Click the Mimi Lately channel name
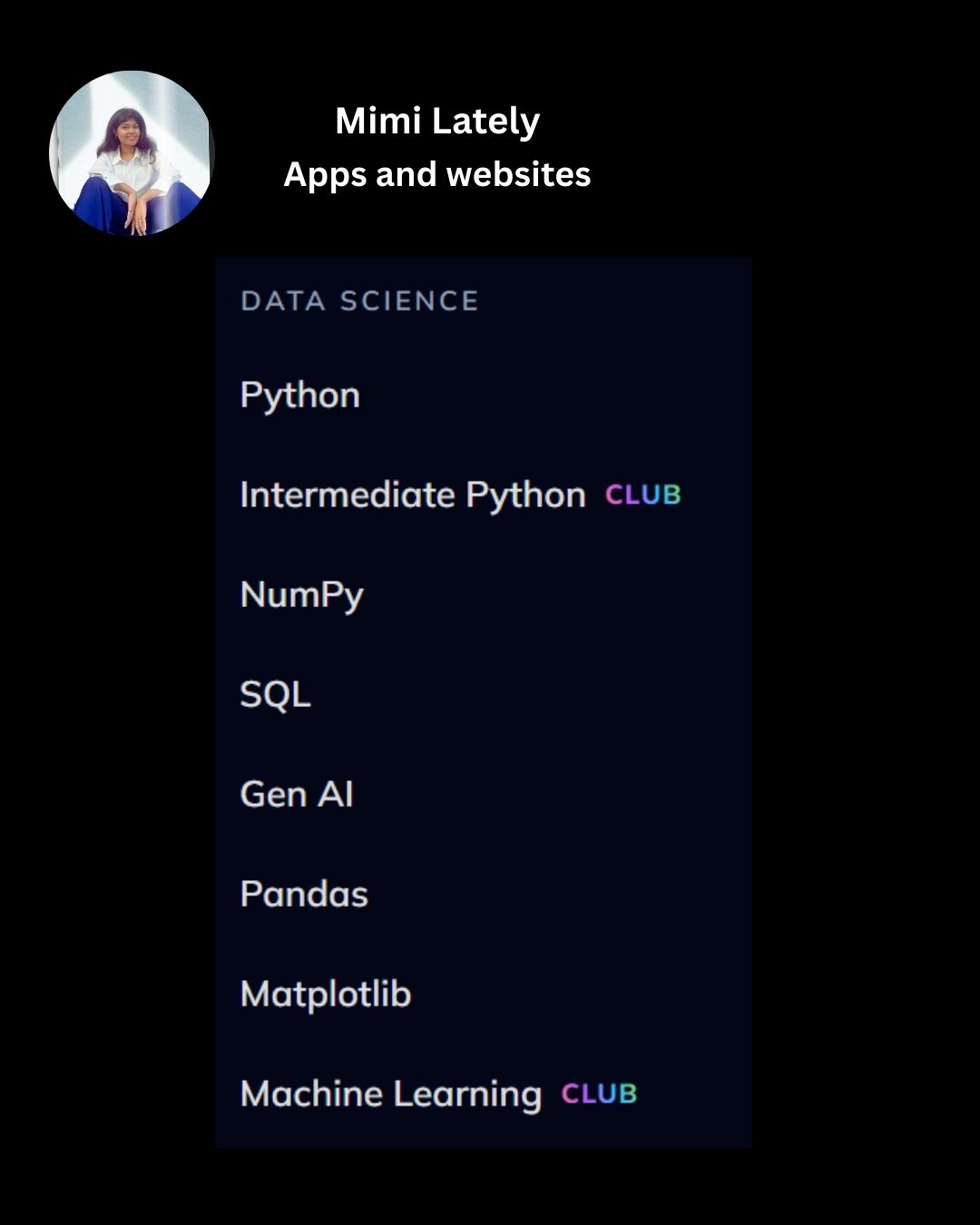 tap(437, 119)
